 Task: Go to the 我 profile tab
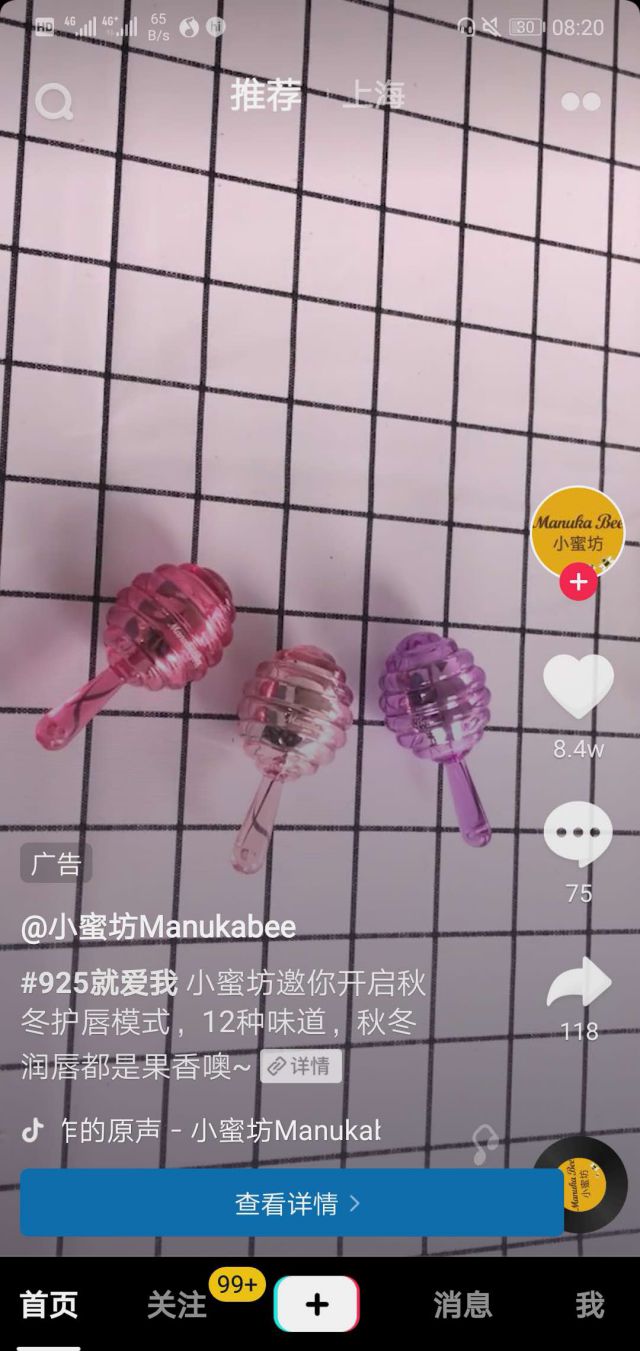click(589, 1304)
